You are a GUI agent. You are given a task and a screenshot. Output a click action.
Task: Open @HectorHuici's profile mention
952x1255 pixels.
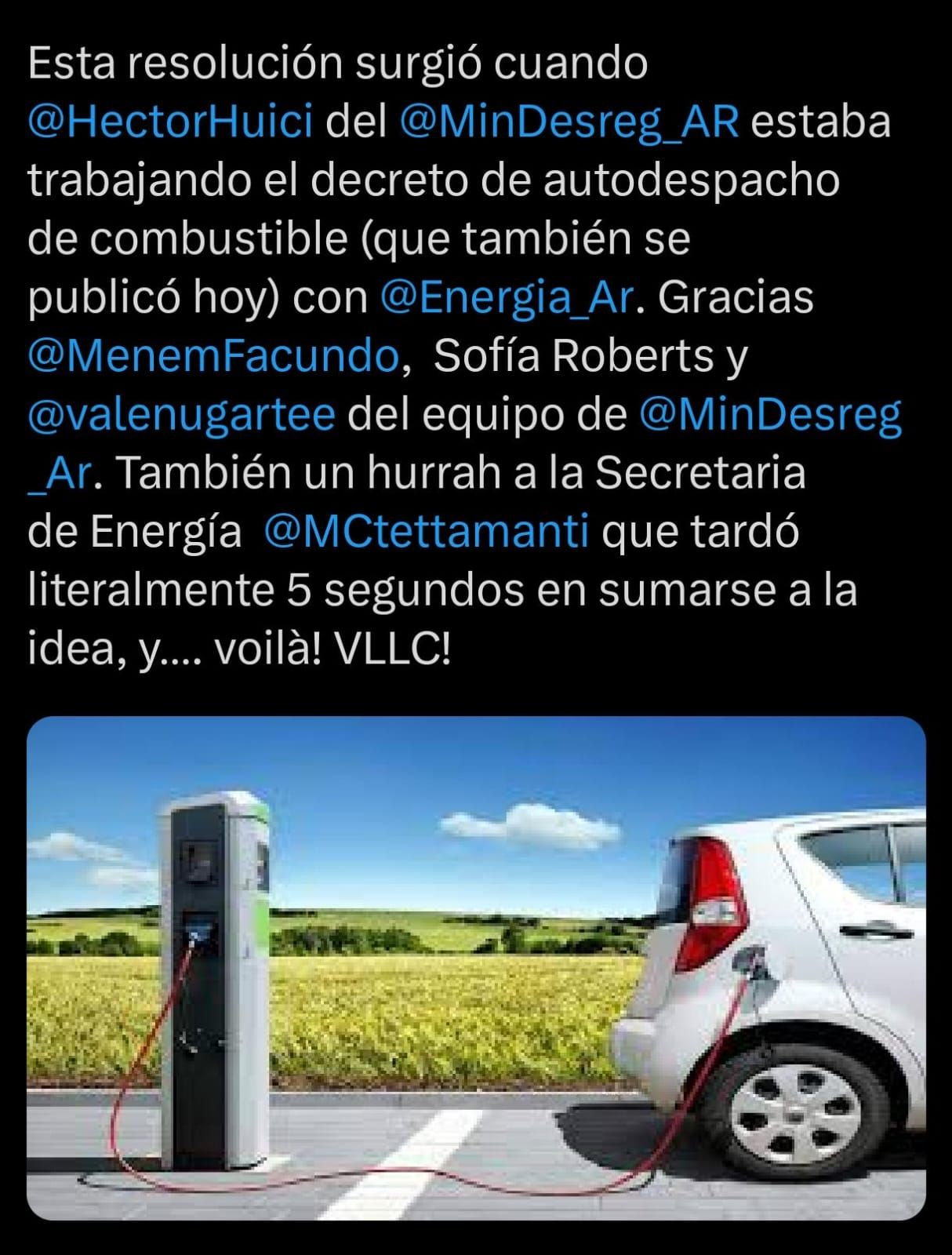point(170,122)
